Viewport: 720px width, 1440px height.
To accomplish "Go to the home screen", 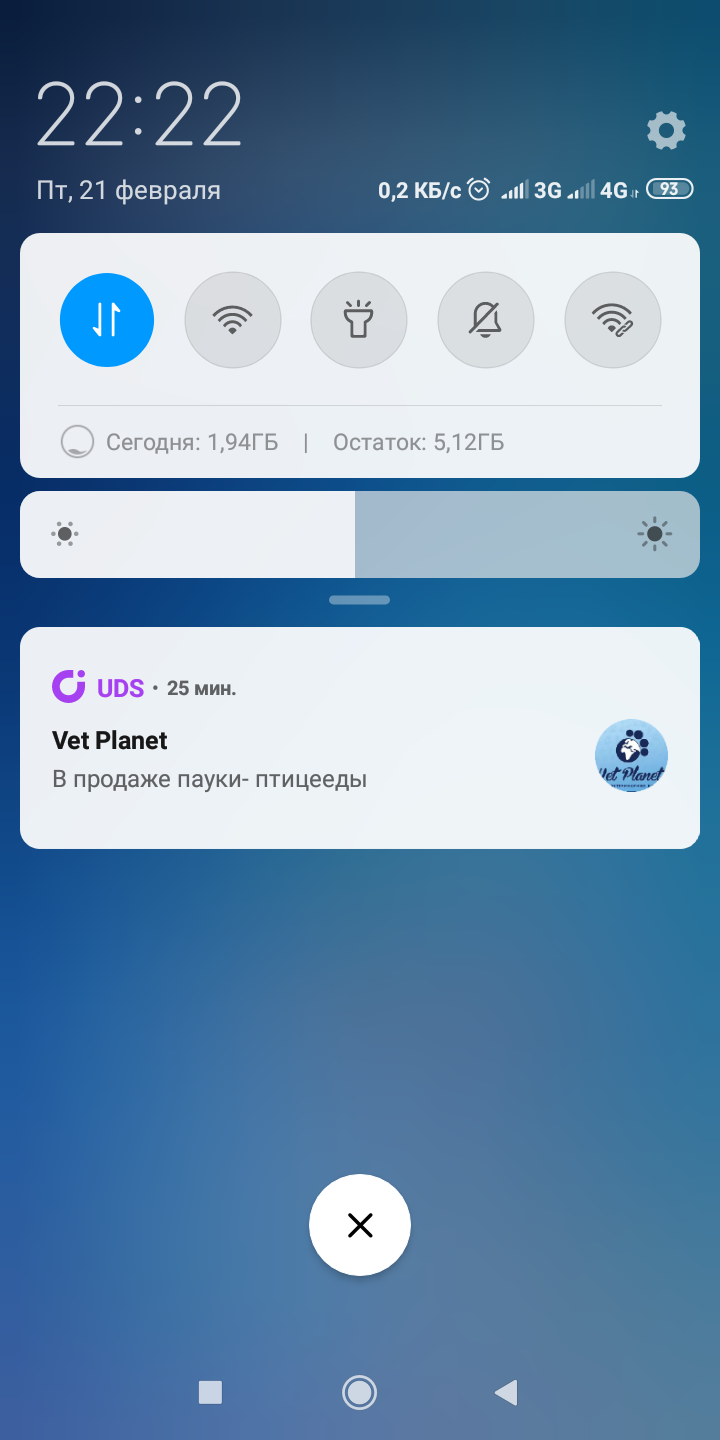I will 359,1392.
